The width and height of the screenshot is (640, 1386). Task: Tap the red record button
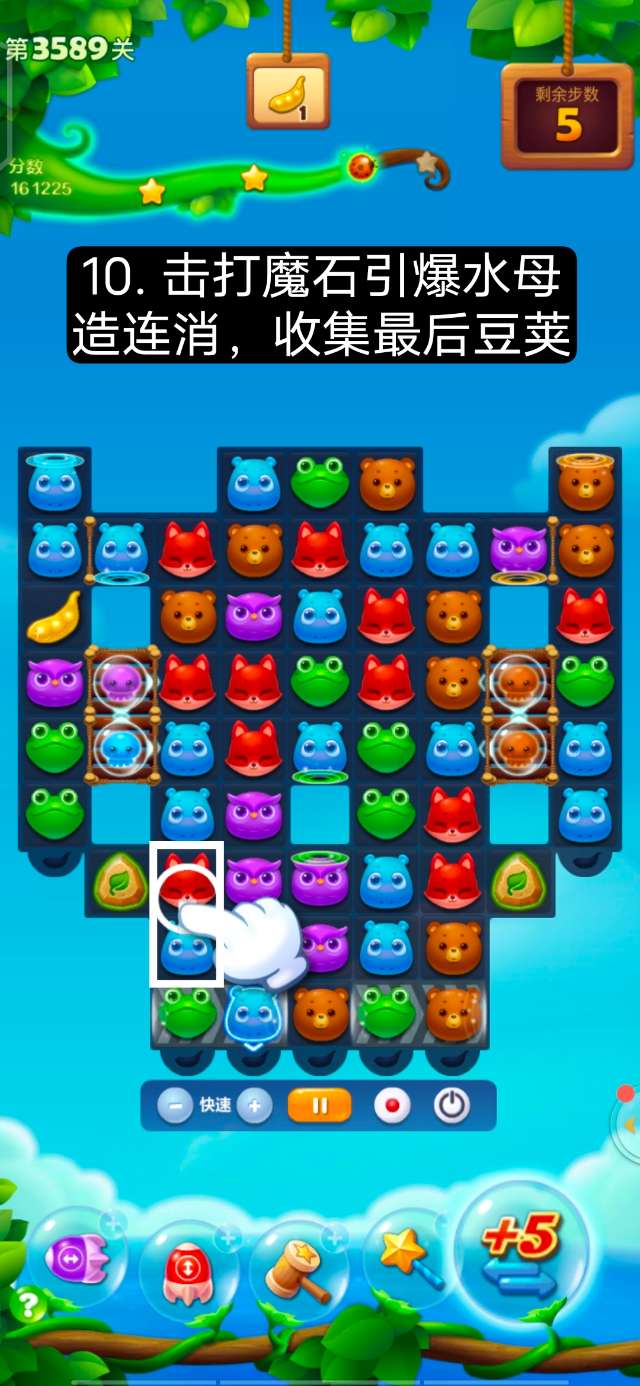392,1106
